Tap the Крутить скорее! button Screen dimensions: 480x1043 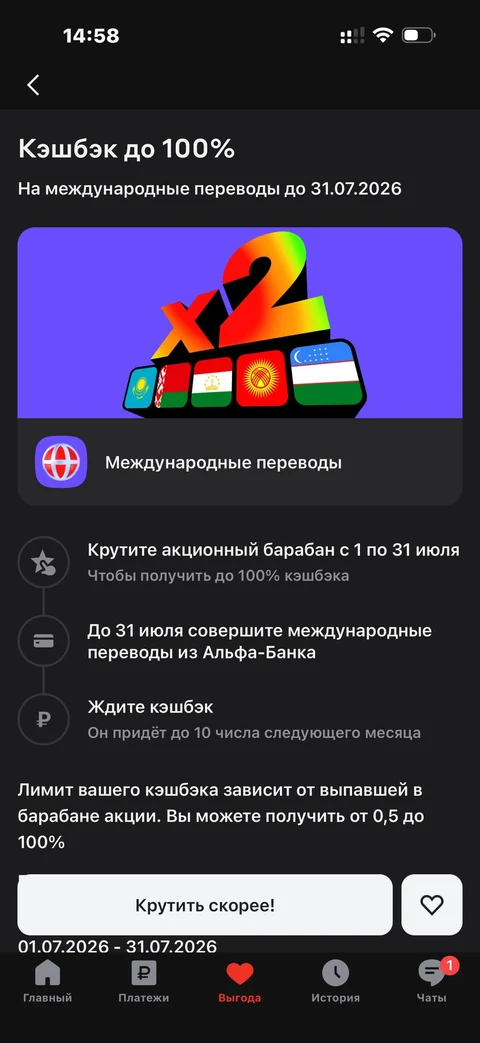[205, 905]
